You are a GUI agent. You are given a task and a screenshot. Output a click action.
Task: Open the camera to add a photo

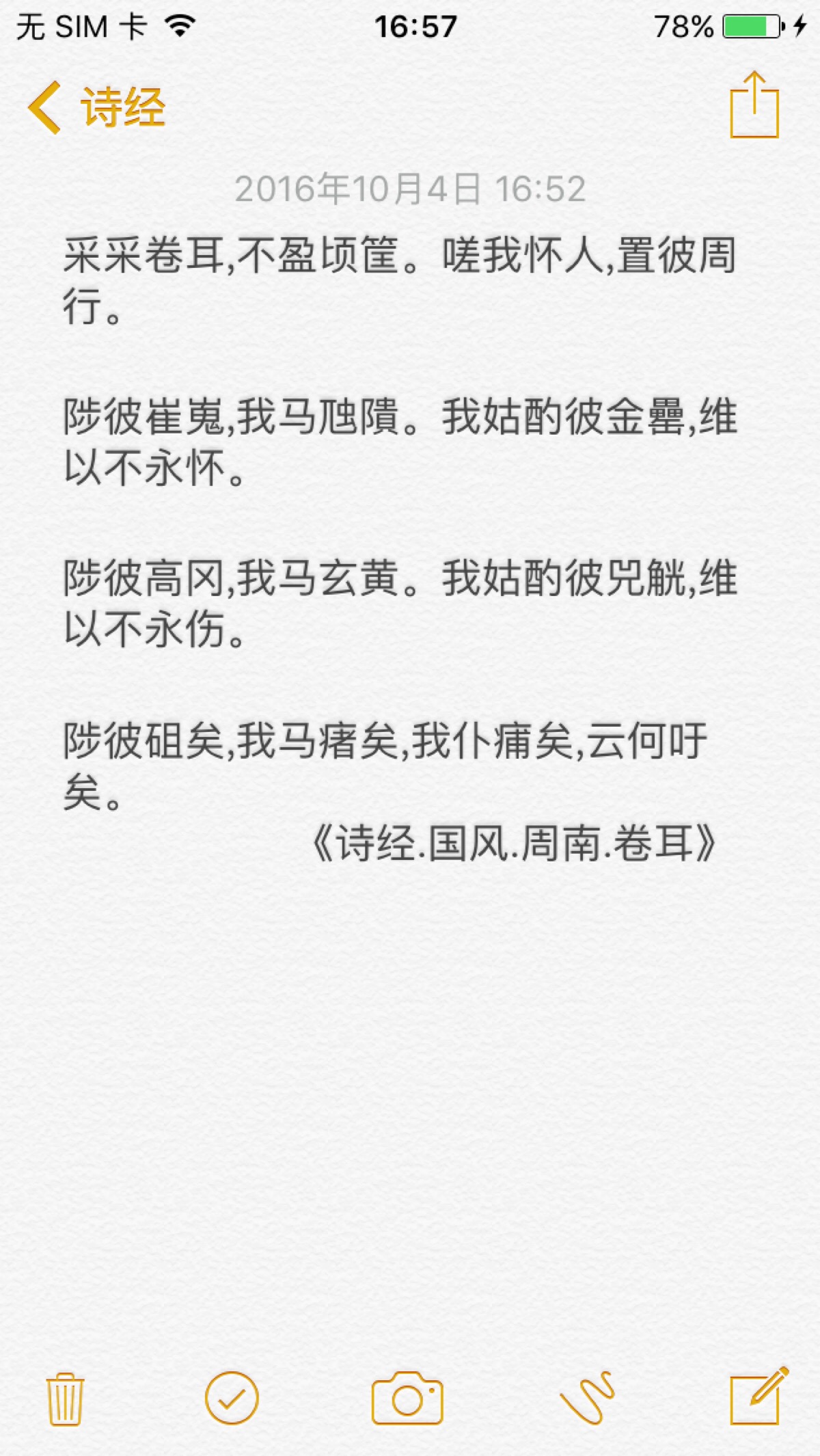407,1398
